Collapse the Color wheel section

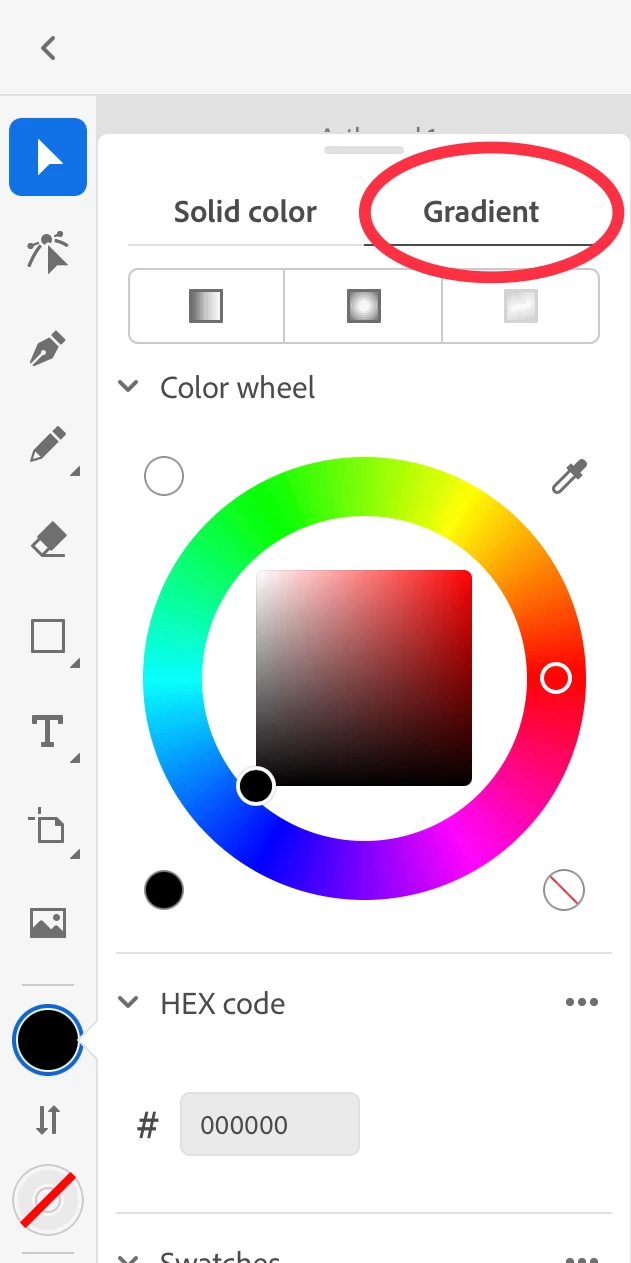[x=128, y=387]
